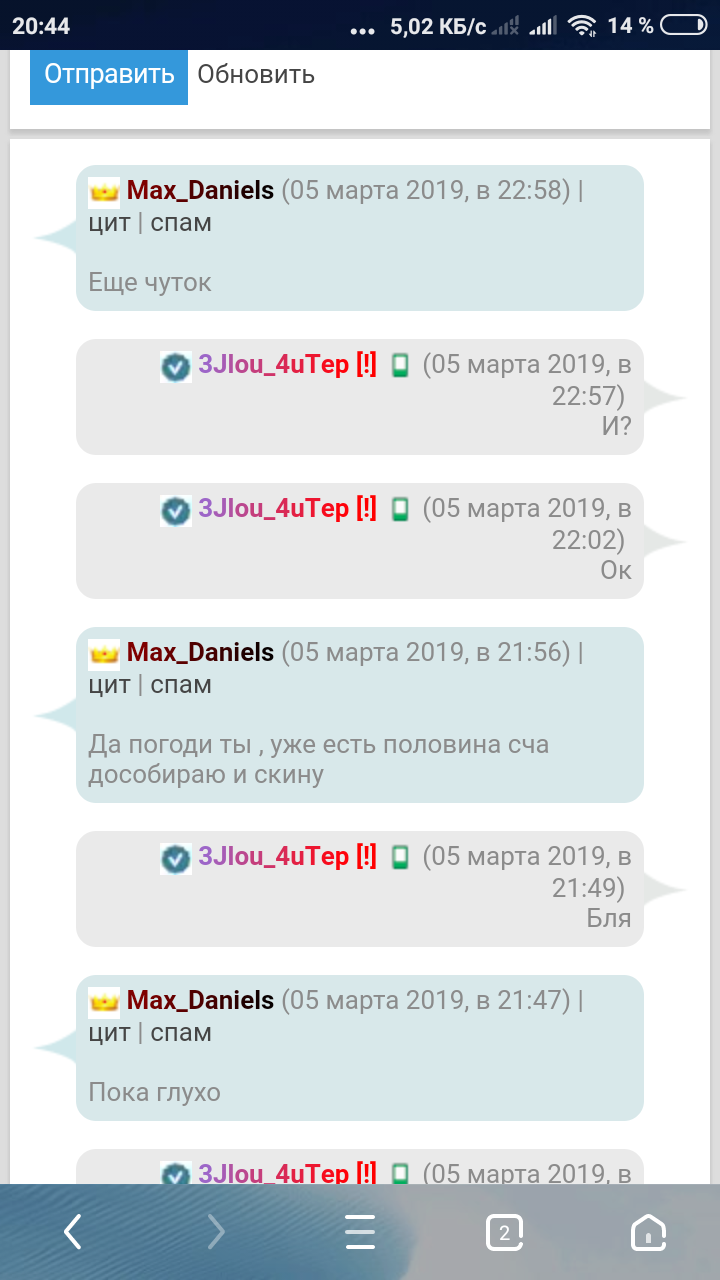The height and width of the screenshot is (1280, 720).
Task: Open the browser menu with three lines
Action: point(360,1232)
